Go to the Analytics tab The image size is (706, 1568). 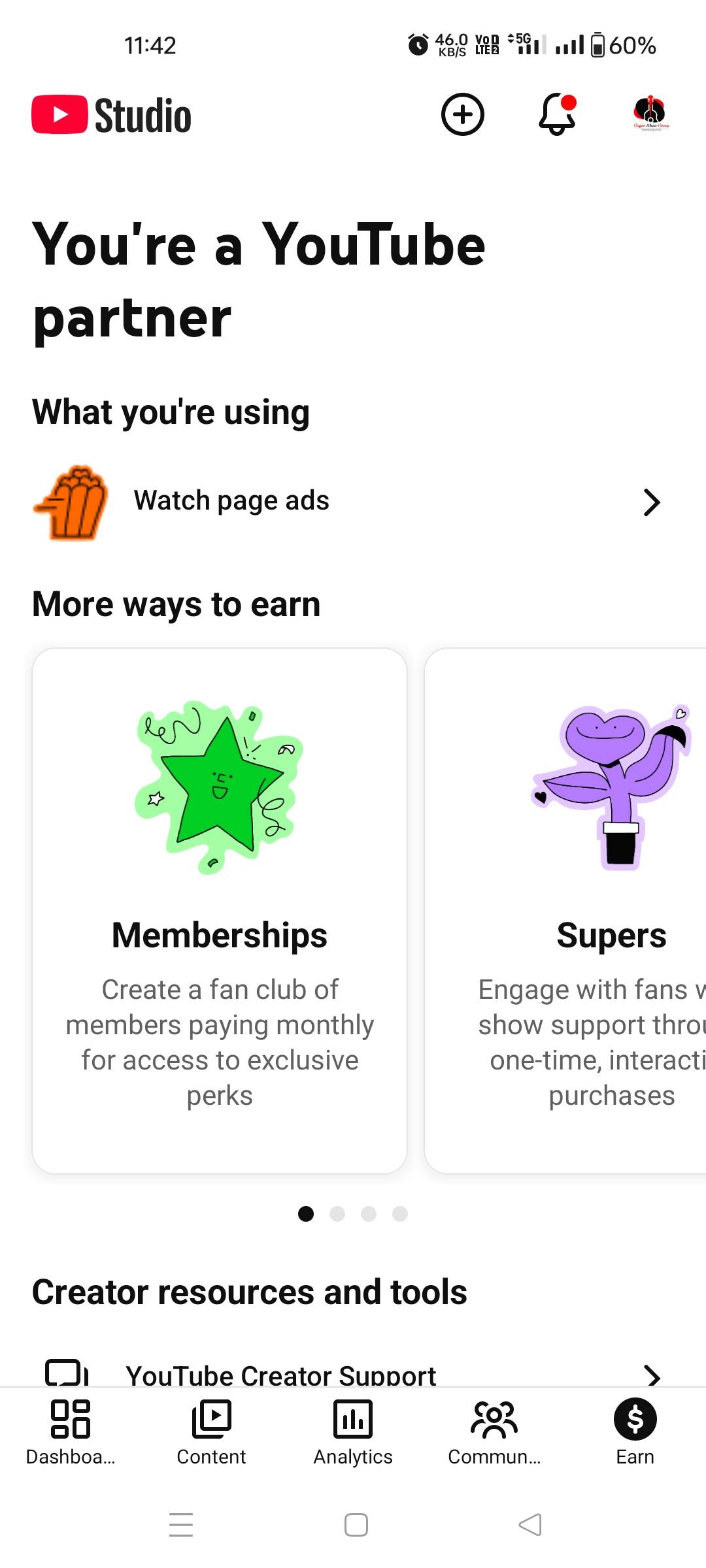point(353,1432)
